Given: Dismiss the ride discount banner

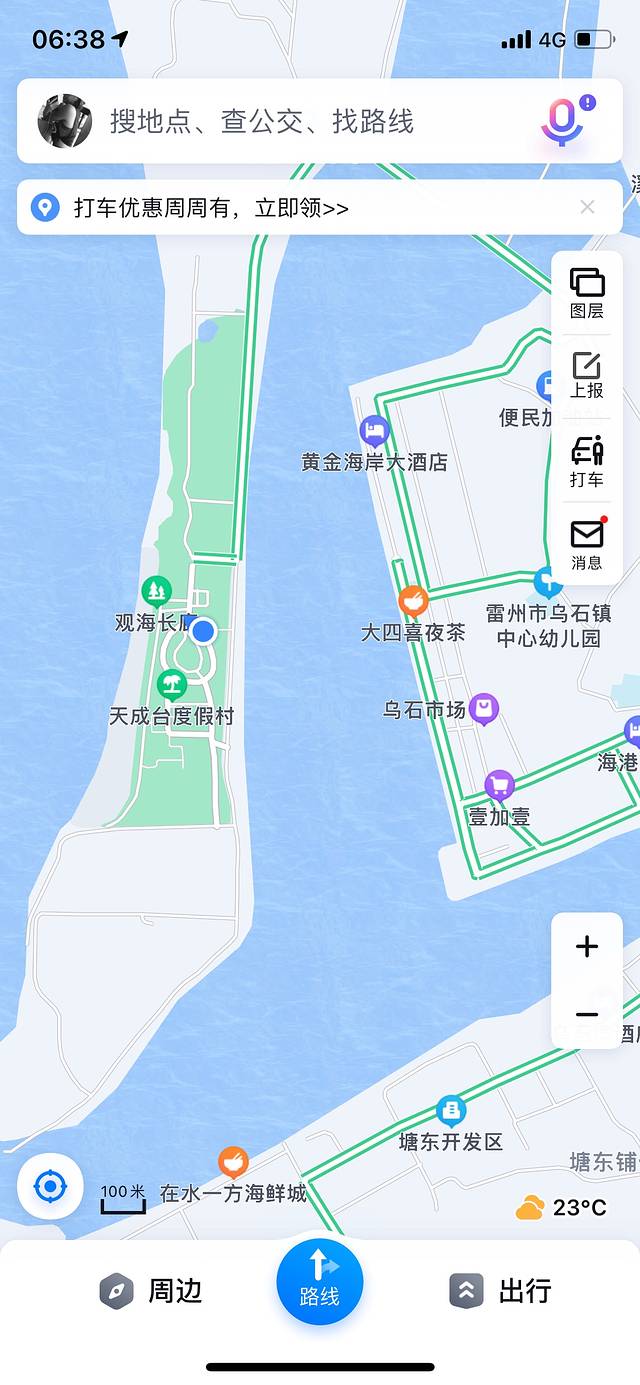Looking at the screenshot, I should [x=587, y=207].
